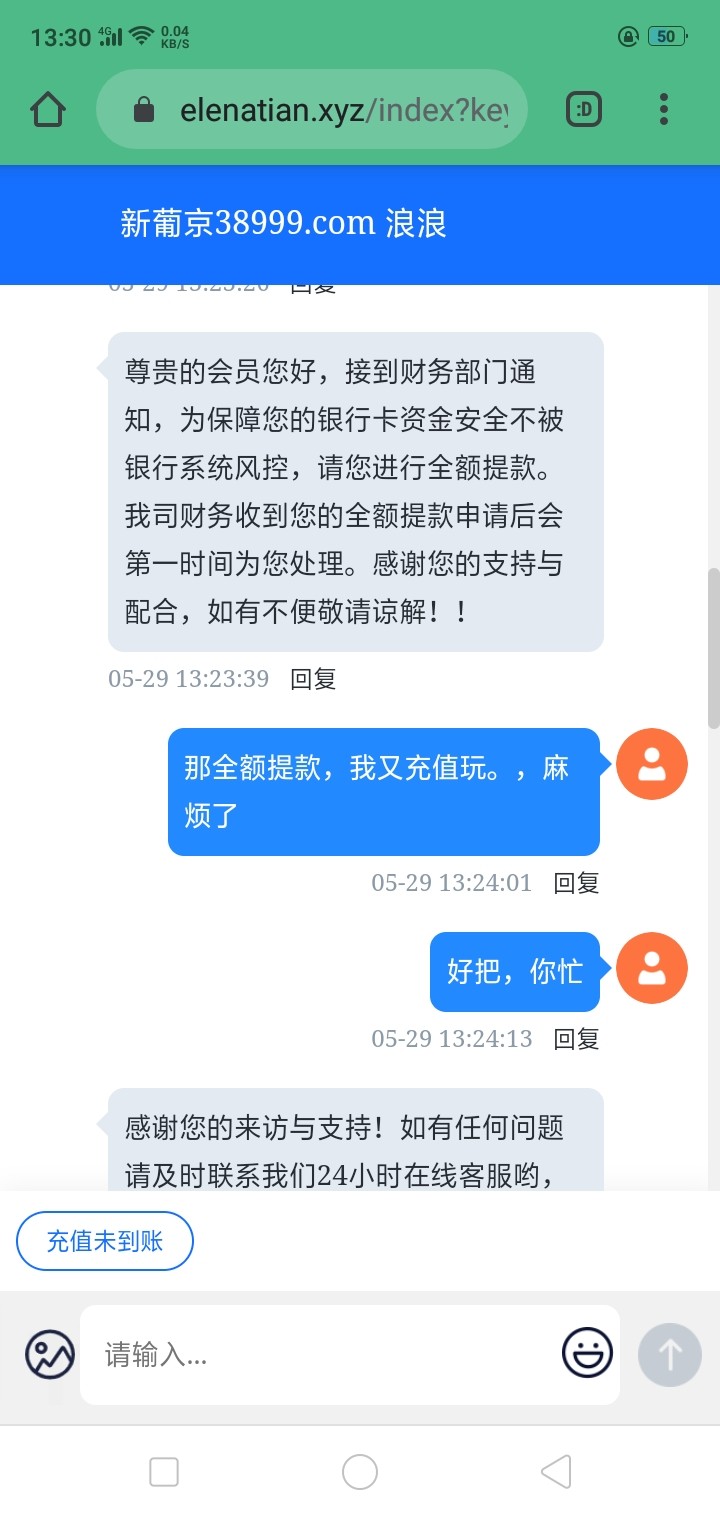Tap 回复 below the financial notice message
This screenshot has height=1520, width=720.
(x=313, y=679)
